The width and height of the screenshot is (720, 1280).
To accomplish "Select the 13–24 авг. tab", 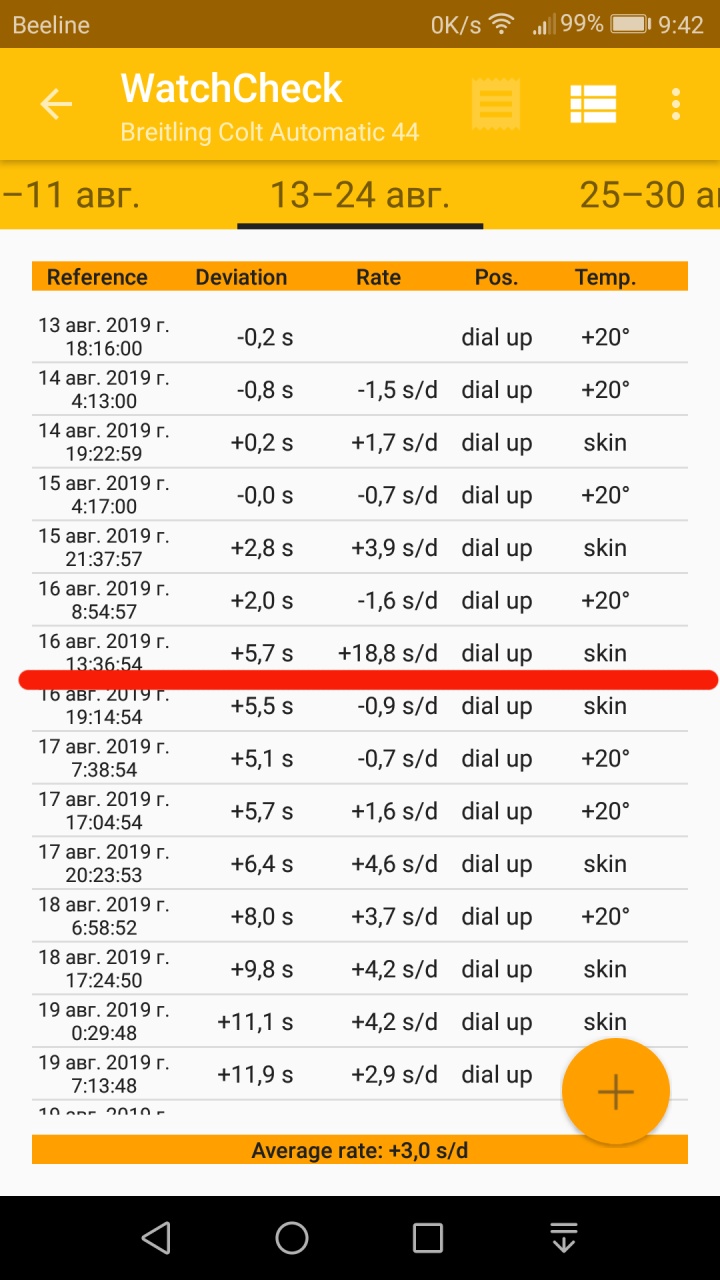I will pos(360,195).
